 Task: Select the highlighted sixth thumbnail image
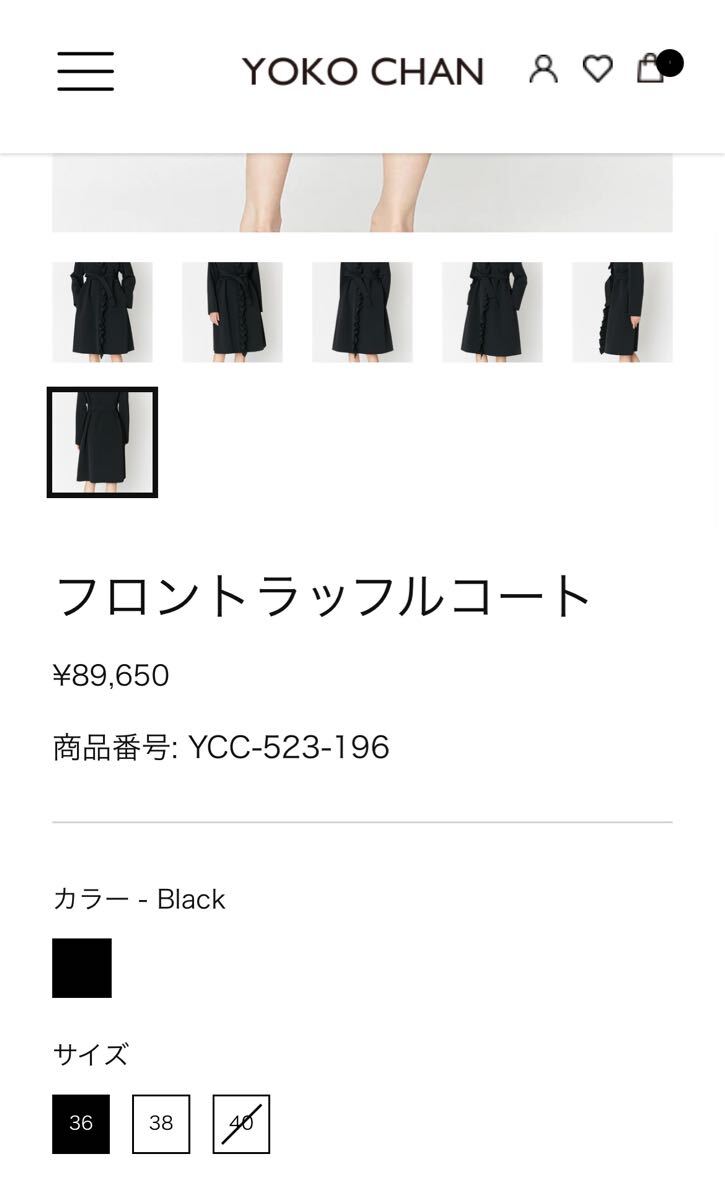coord(102,442)
